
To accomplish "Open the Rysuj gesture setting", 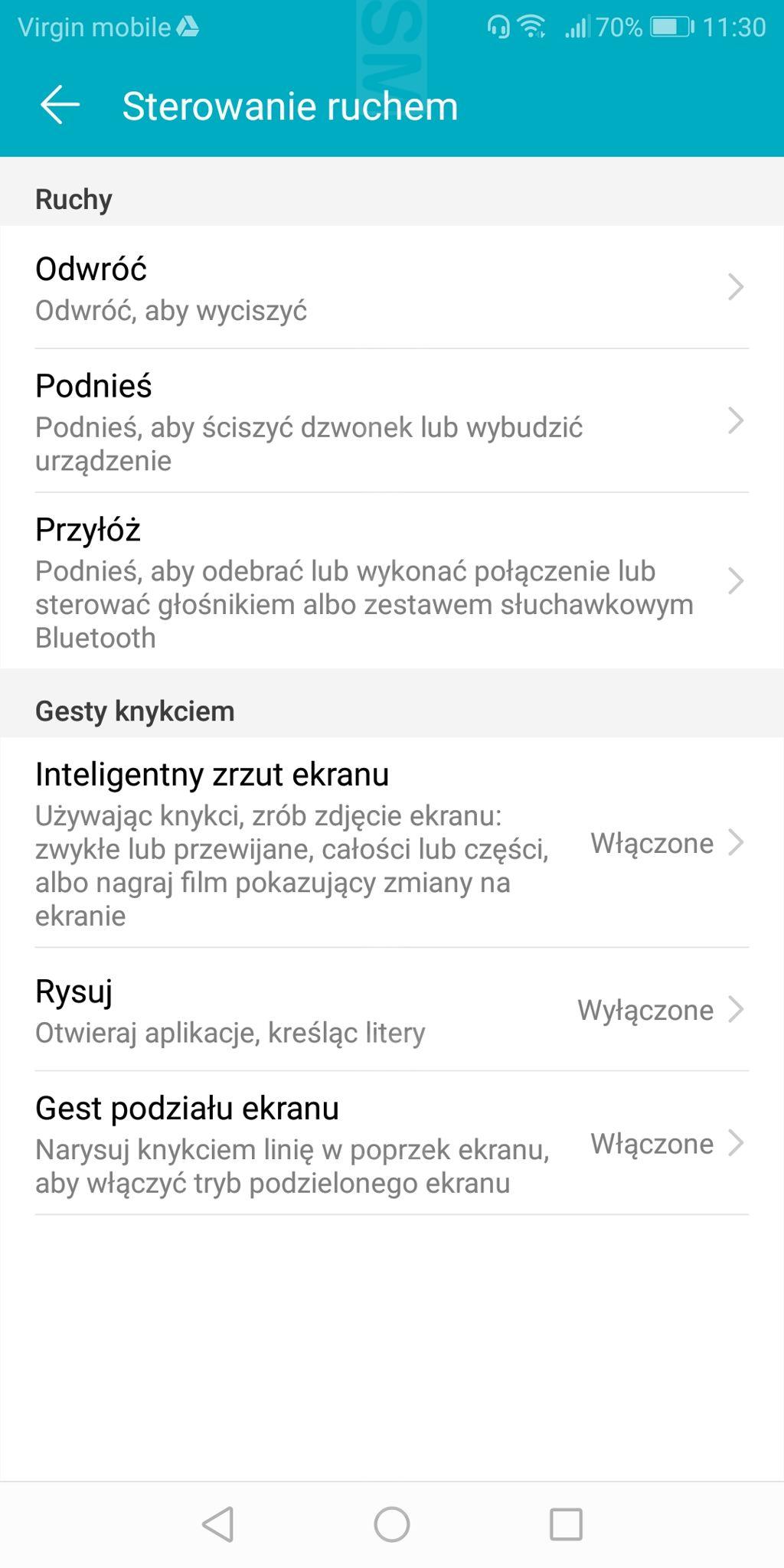I will click(390, 1010).
